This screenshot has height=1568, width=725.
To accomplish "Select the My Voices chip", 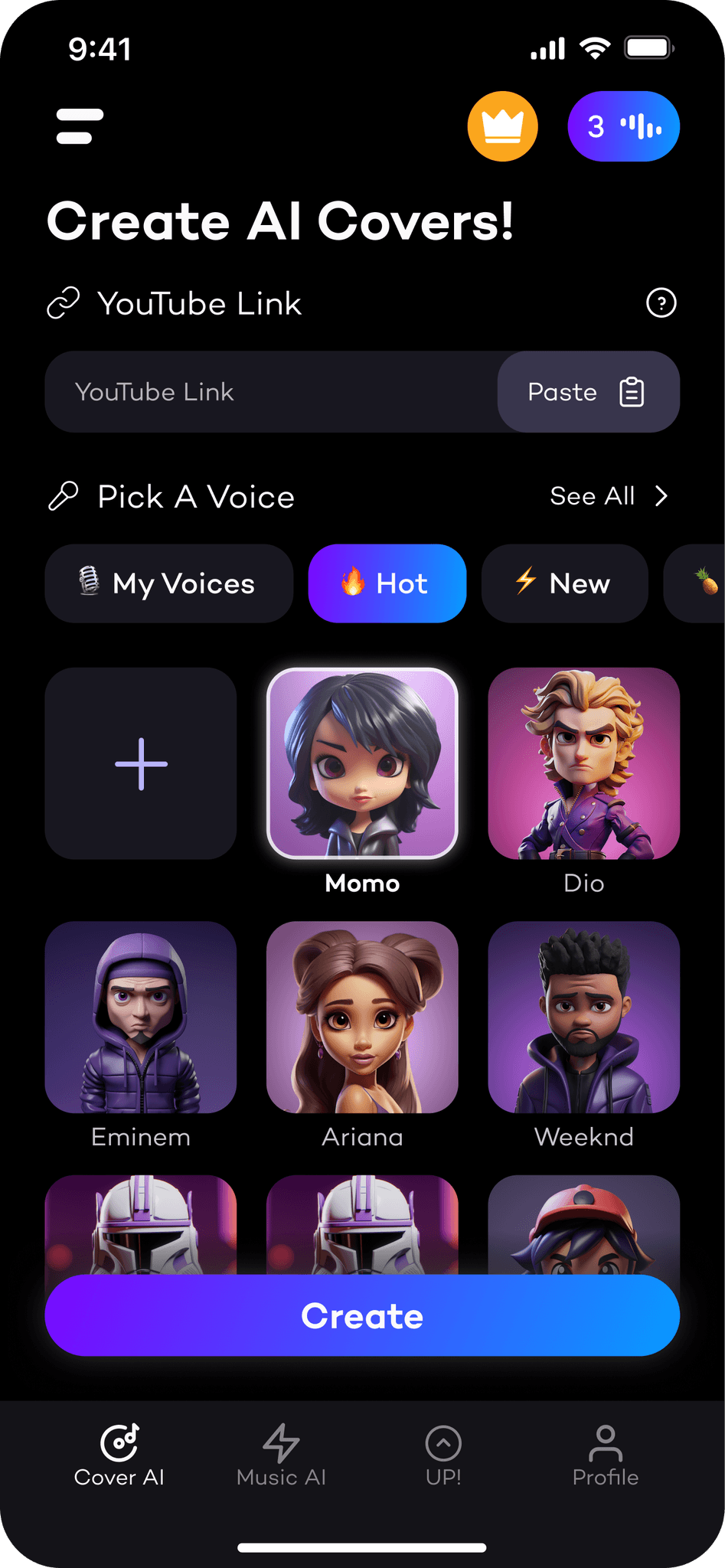I will (x=169, y=583).
